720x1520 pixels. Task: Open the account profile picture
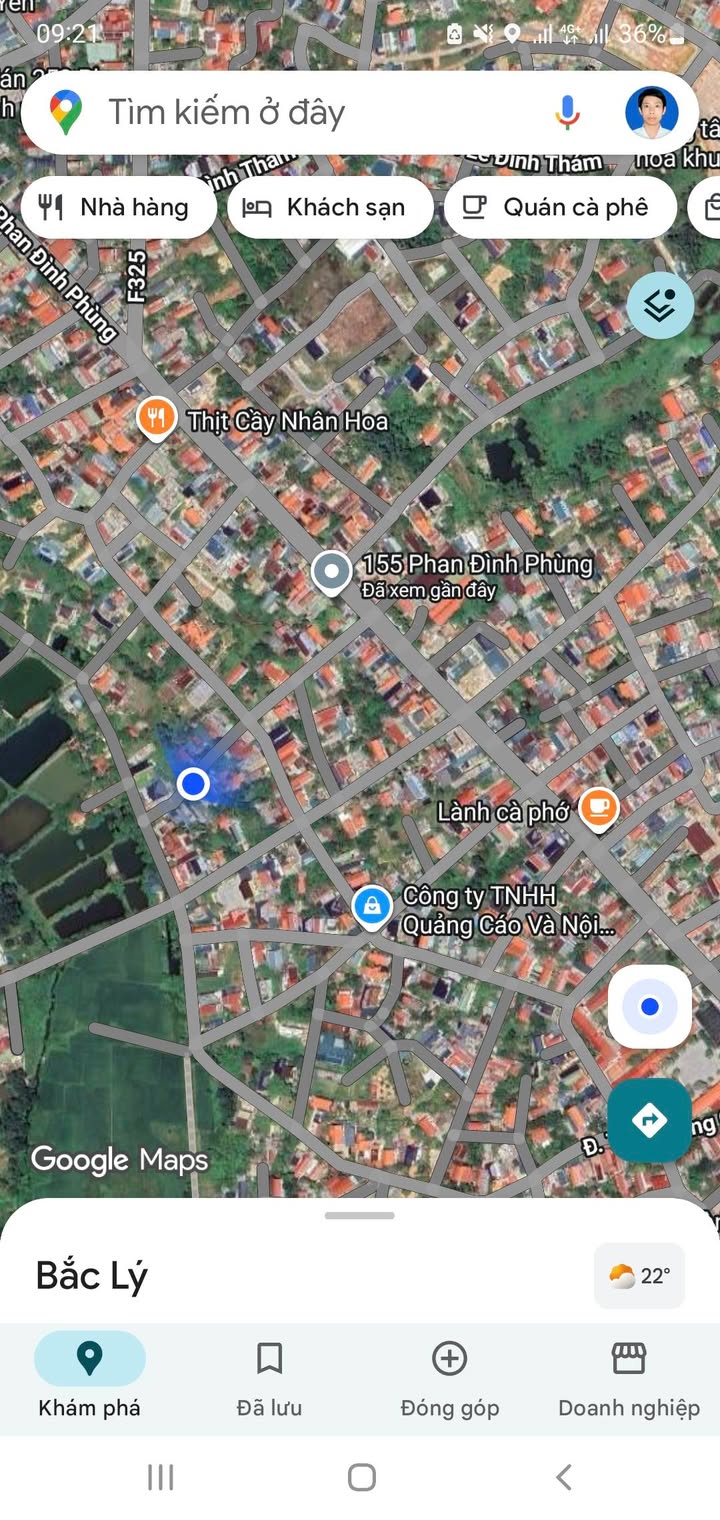(651, 112)
